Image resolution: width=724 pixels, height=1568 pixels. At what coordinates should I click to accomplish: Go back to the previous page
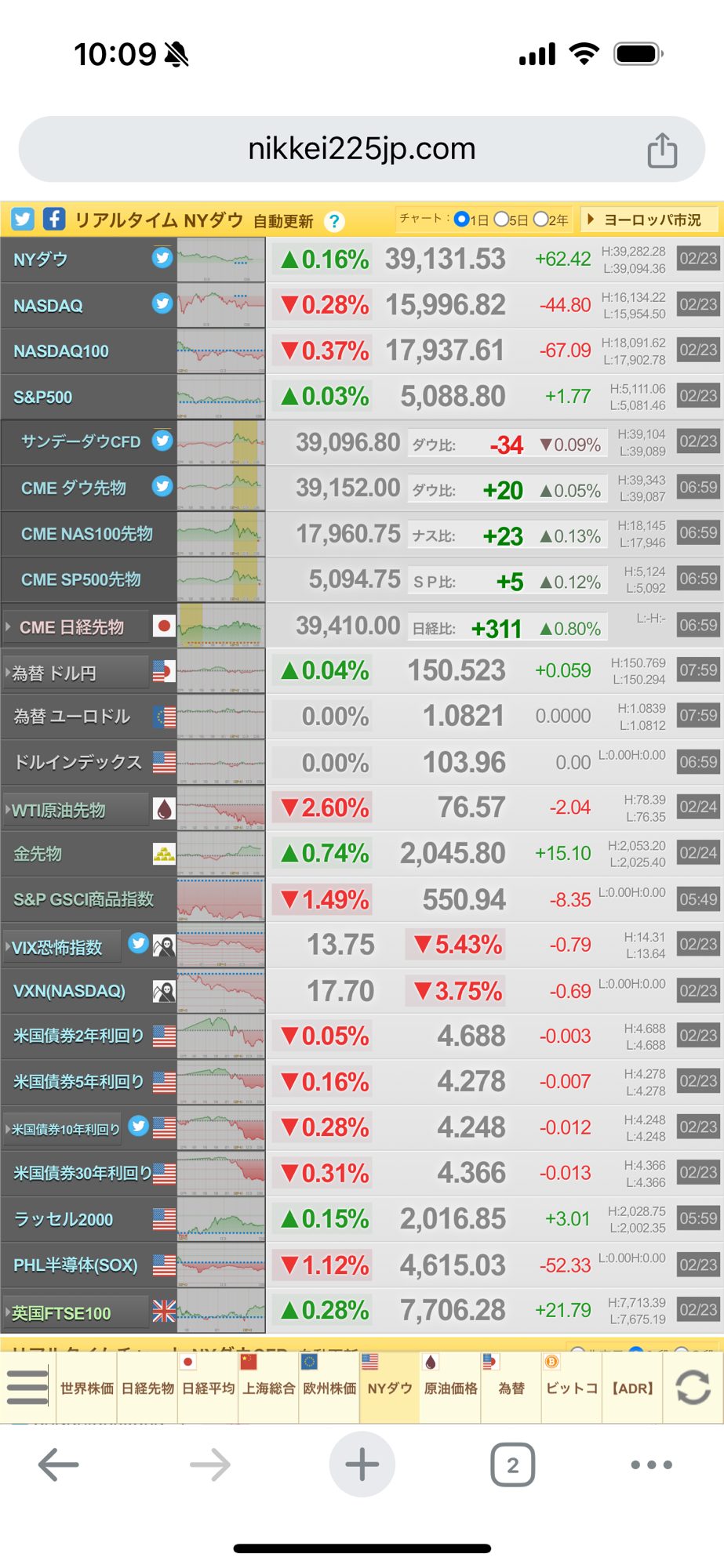point(59,1465)
